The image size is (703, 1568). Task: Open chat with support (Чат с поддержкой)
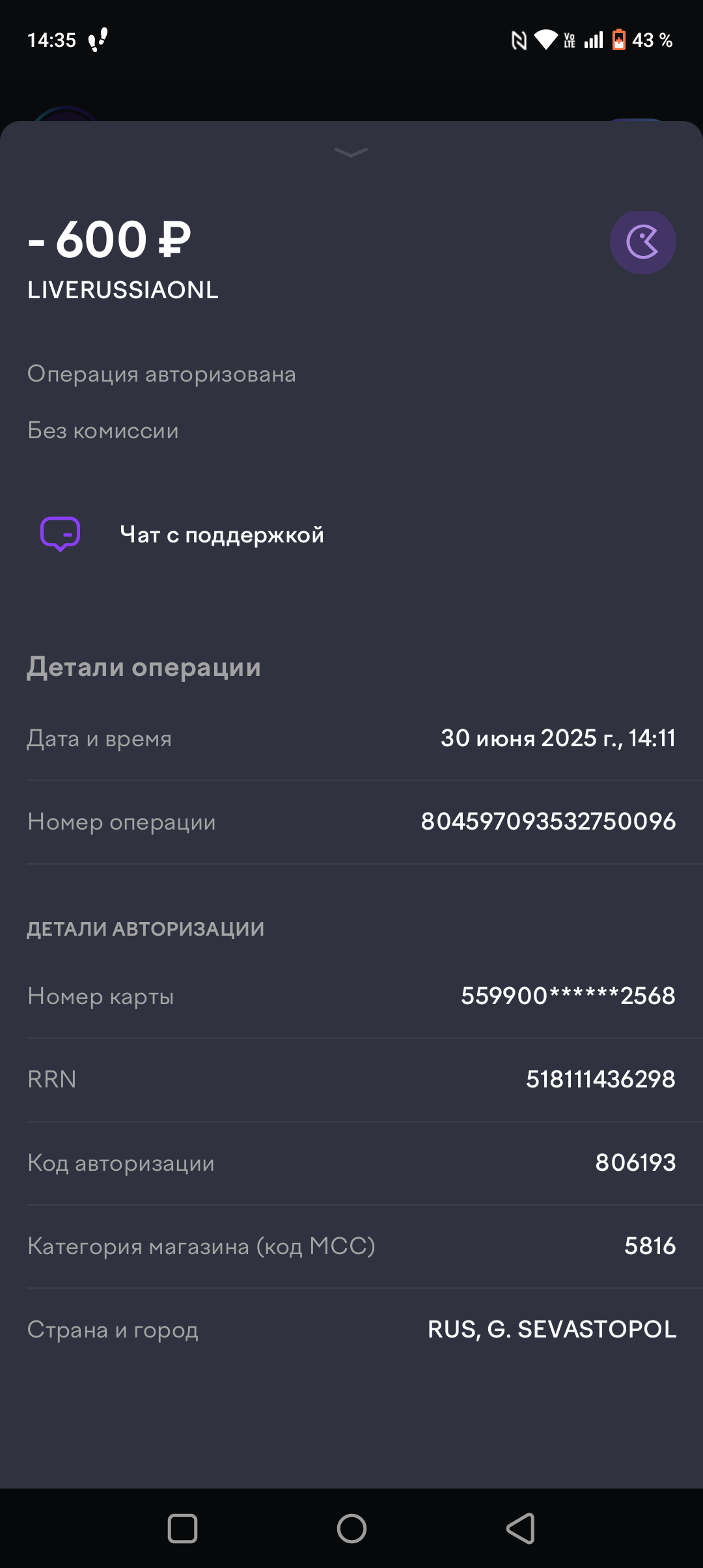(221, 535)
